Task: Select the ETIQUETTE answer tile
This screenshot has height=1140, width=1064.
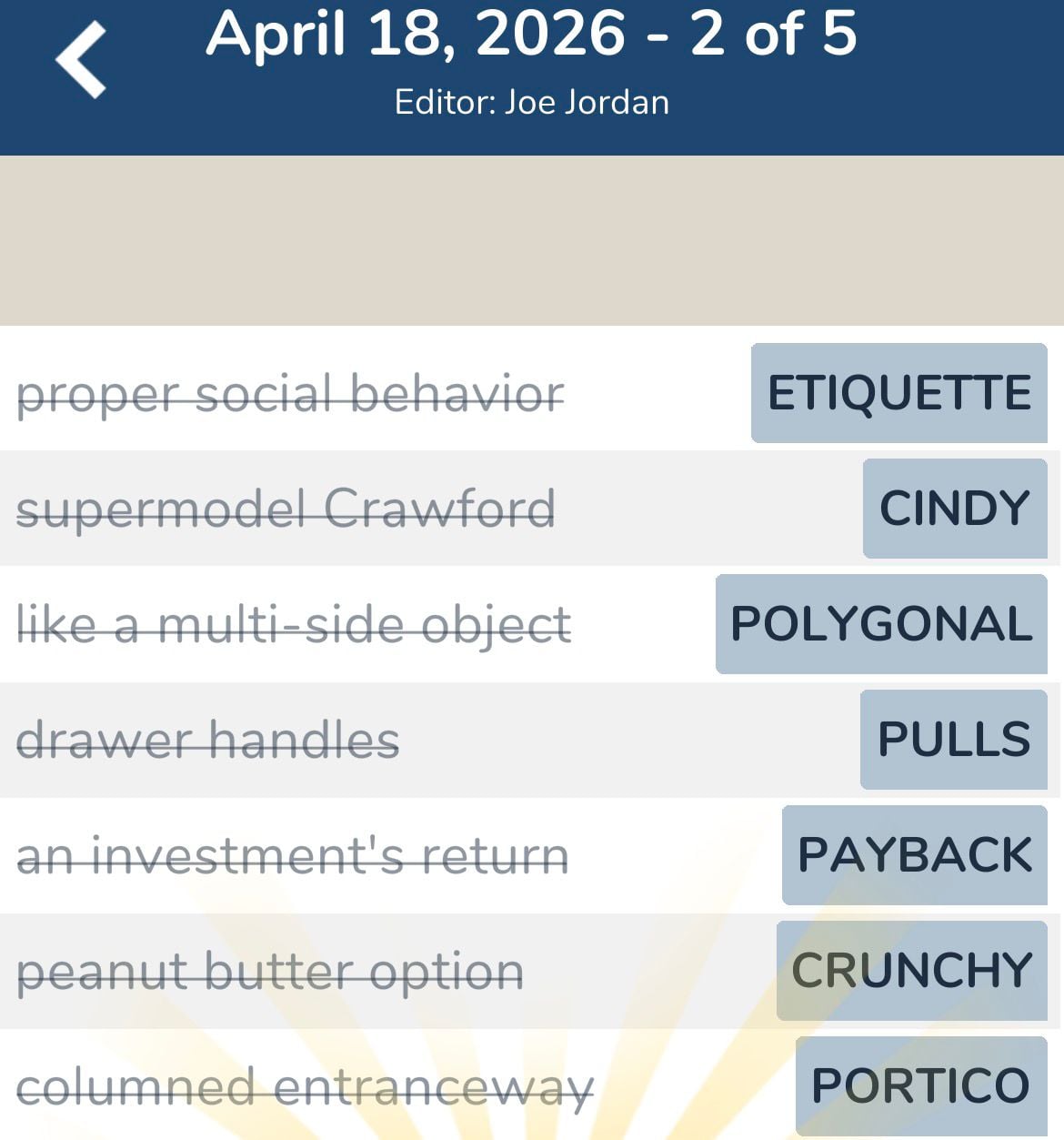Action: tap(898, 394)
